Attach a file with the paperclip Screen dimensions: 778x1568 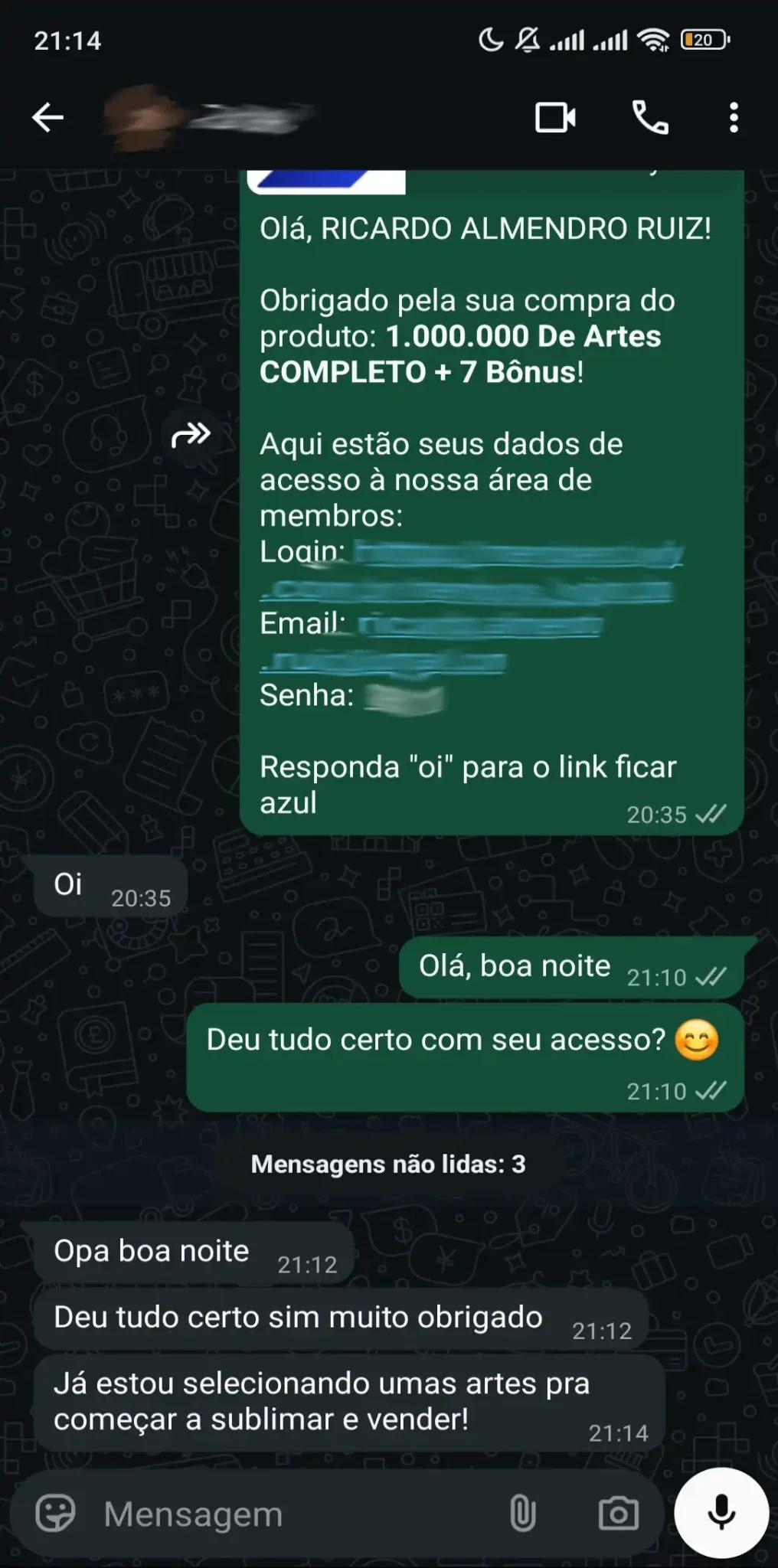click(523, 1513)
